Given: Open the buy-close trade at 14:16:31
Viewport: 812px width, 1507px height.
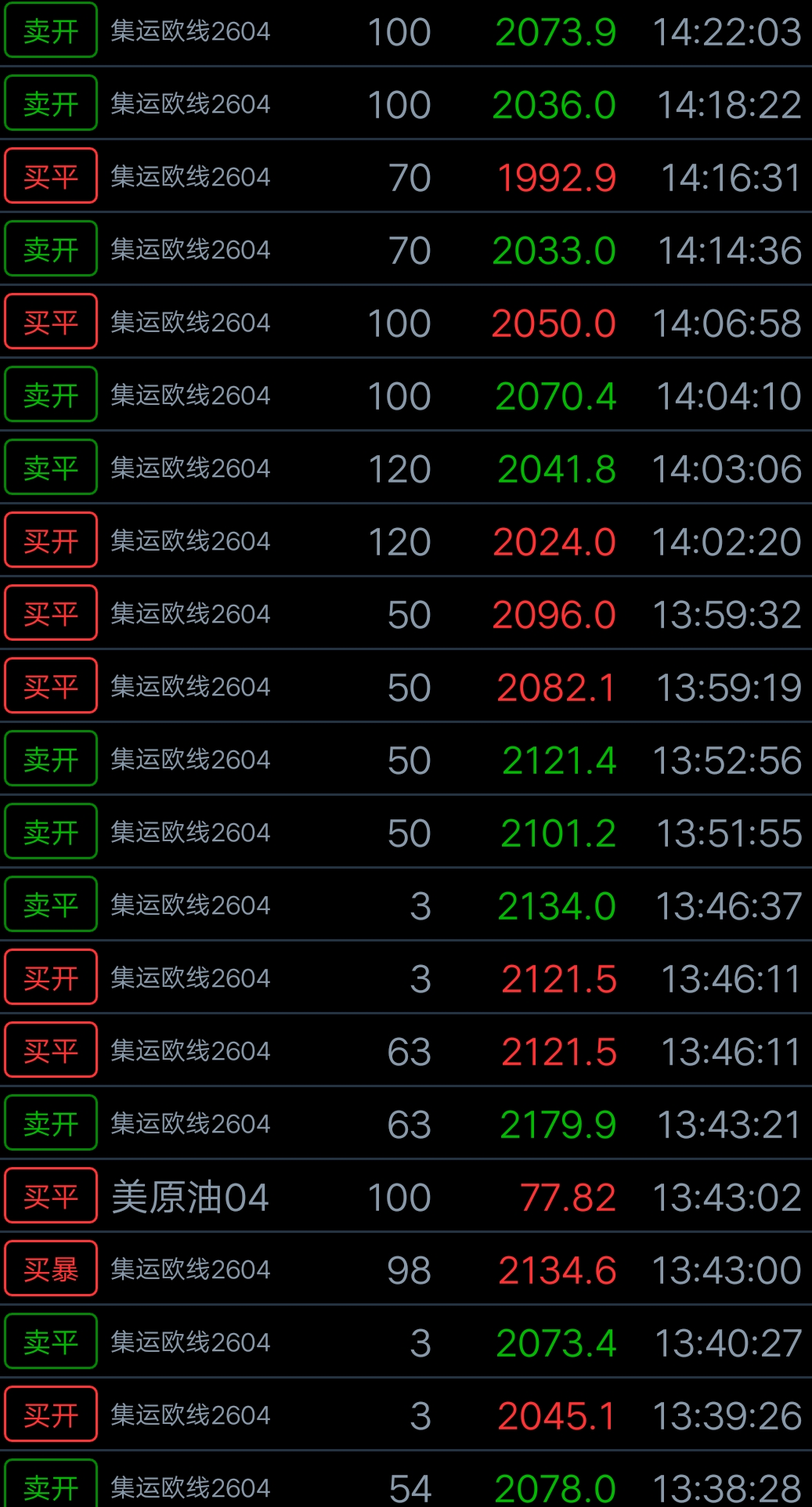Looking at the screenshot, I should (406, 178).
